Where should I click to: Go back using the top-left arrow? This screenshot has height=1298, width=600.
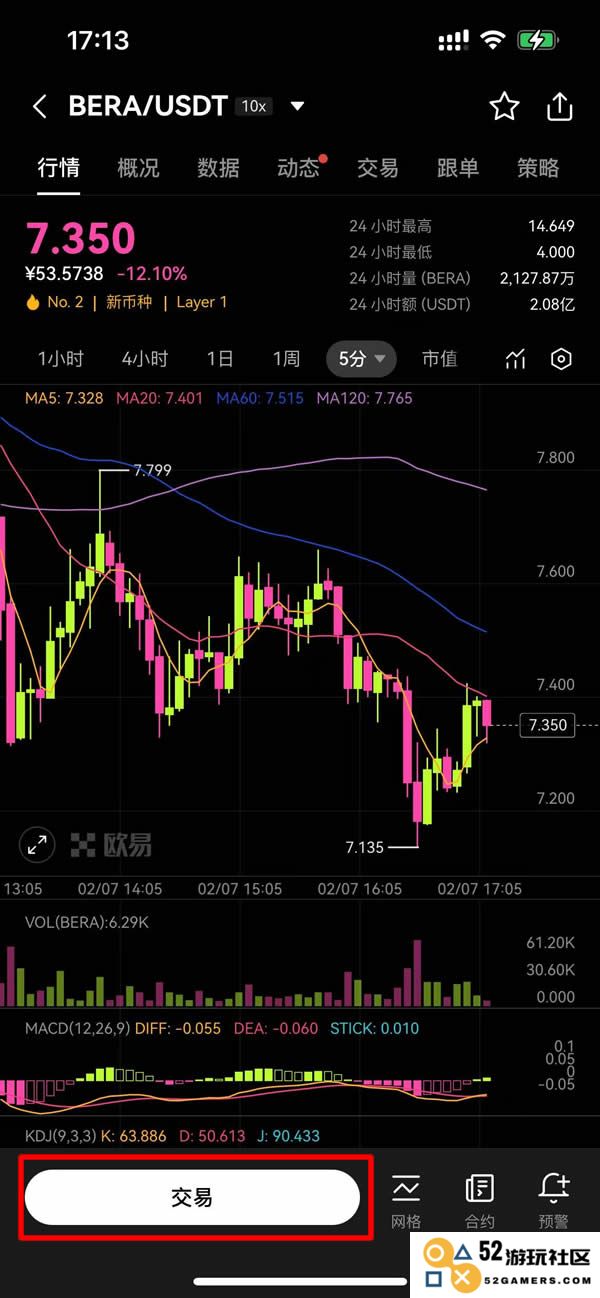click(x=40, y=107)
